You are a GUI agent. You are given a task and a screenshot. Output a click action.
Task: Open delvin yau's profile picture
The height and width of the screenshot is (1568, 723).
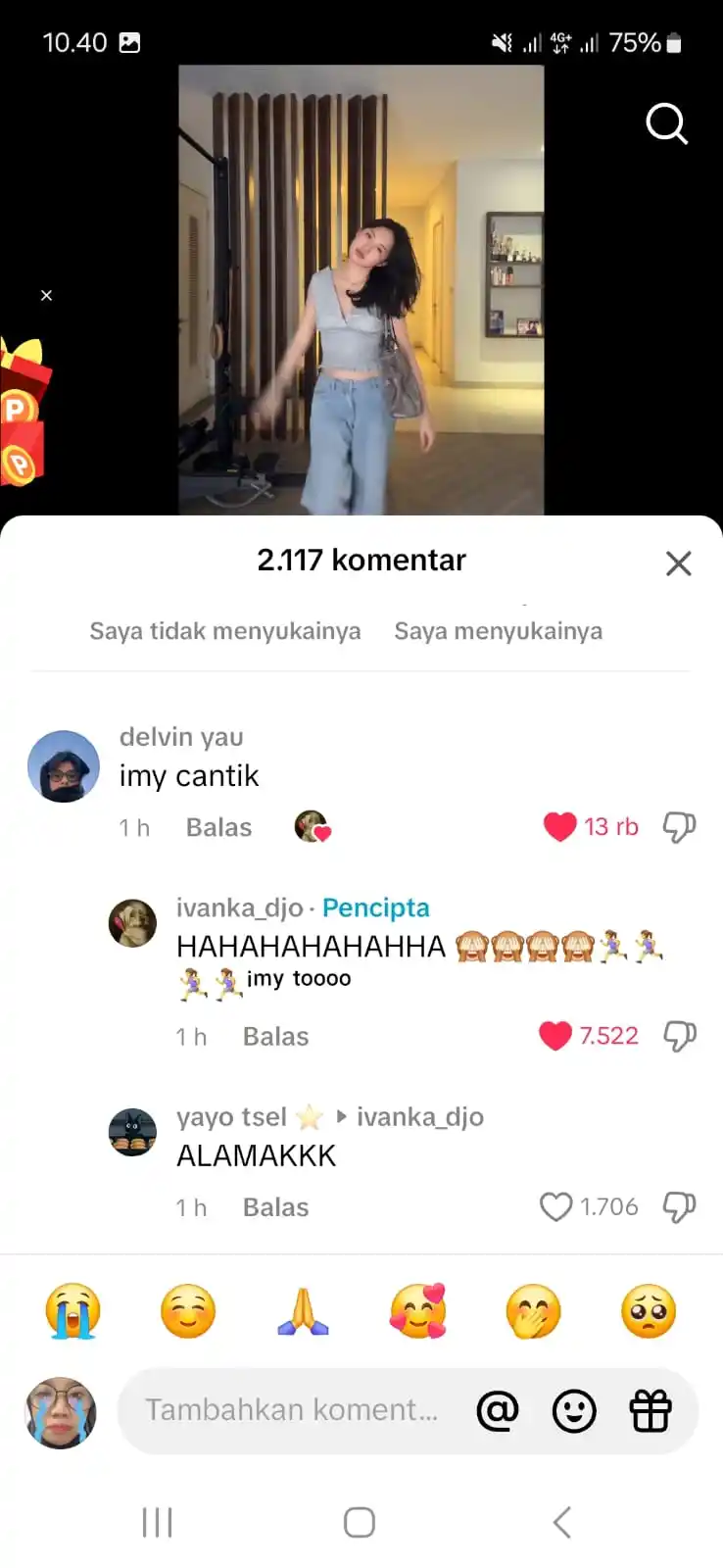point(64,766)
